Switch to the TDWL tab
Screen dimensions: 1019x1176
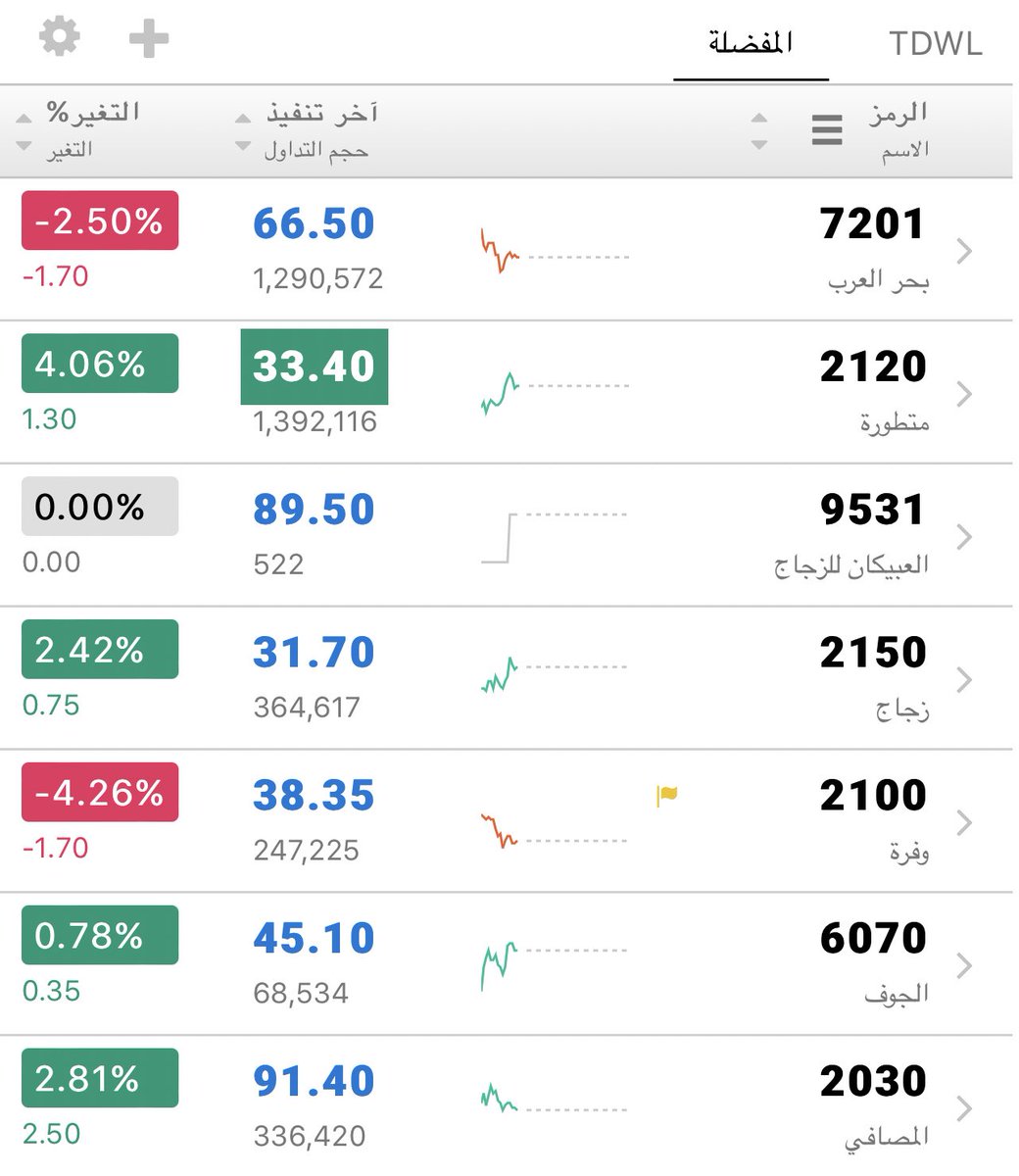[935, 44]
